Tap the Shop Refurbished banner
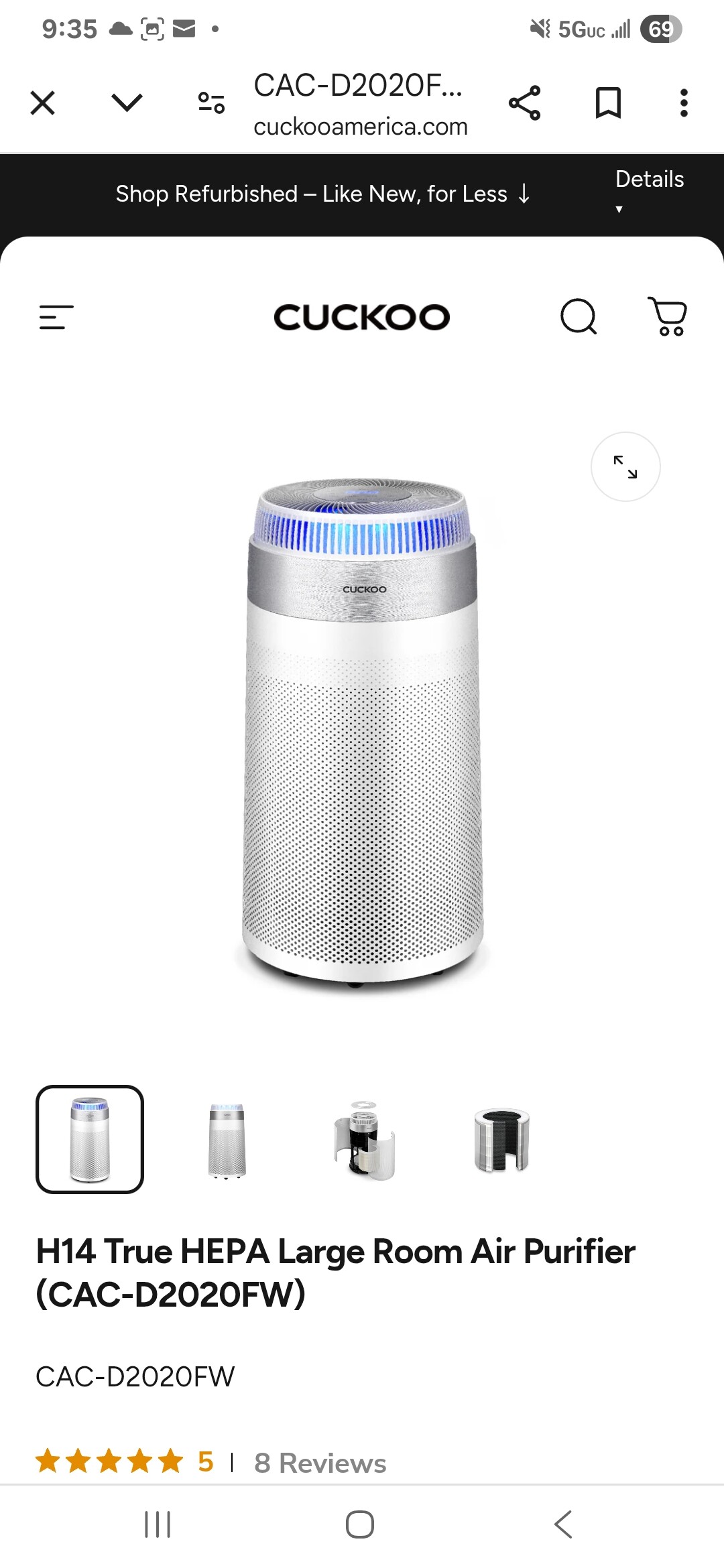Viewport: 724px width, 1568px height. (x=323, y=194)
